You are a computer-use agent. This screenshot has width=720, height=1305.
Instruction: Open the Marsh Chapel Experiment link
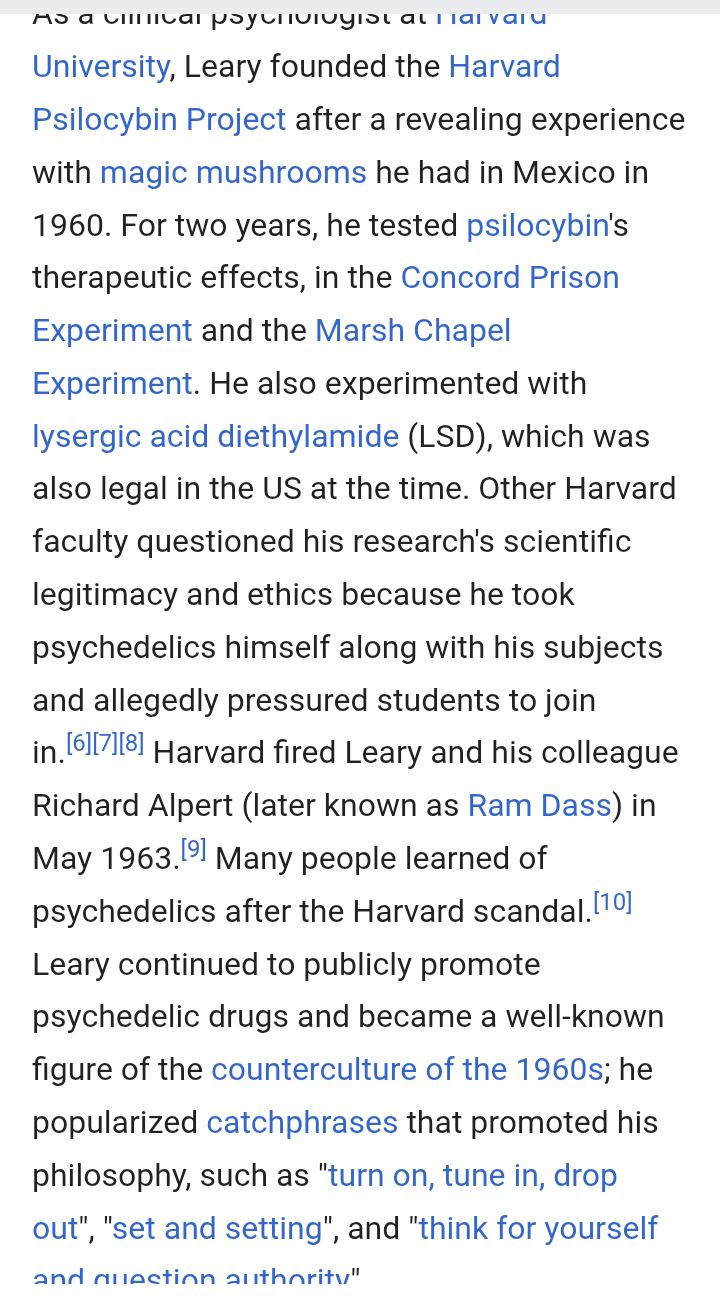tap(413, 331)
